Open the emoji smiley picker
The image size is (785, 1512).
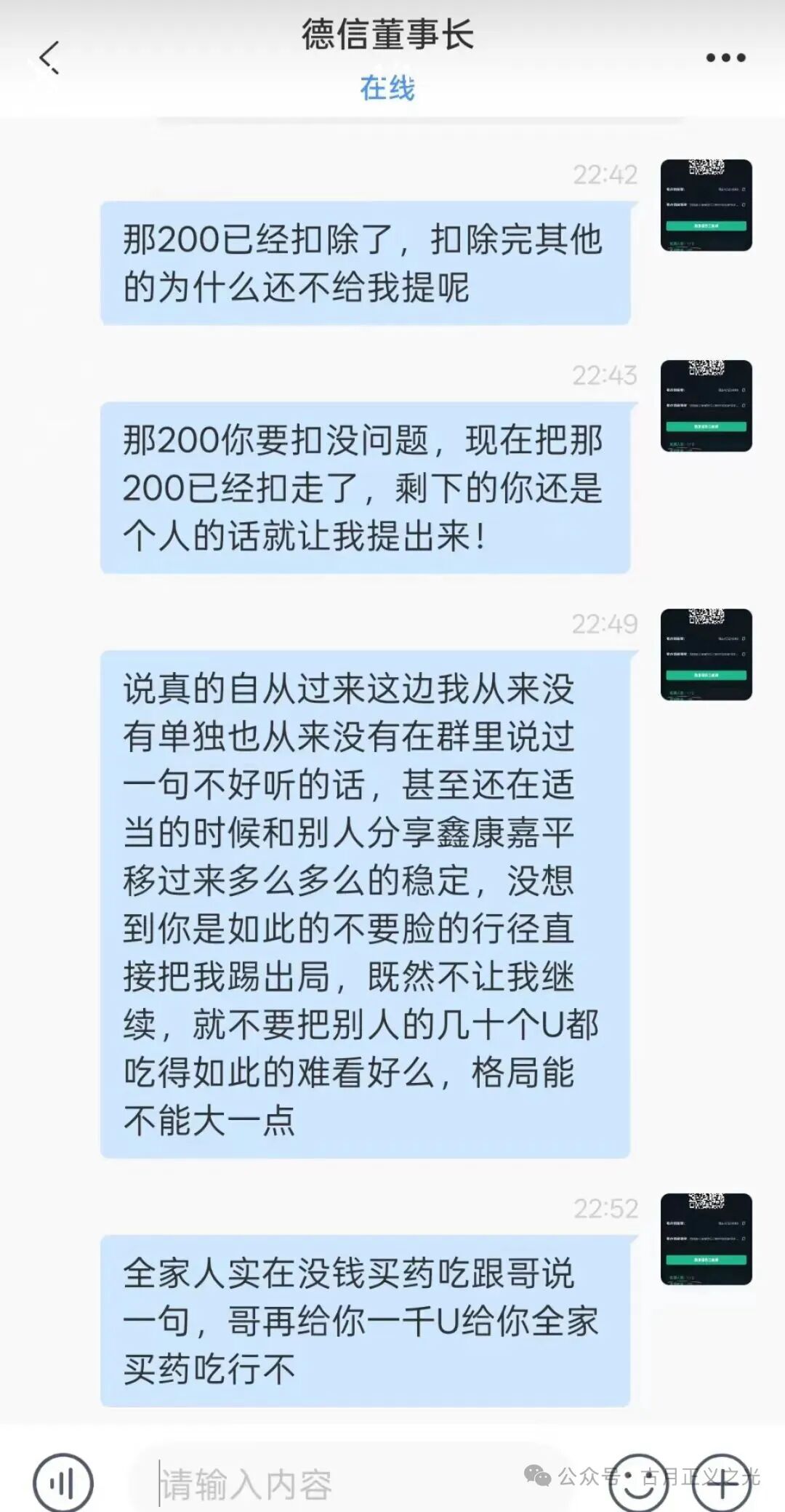tap(638, 1484)
